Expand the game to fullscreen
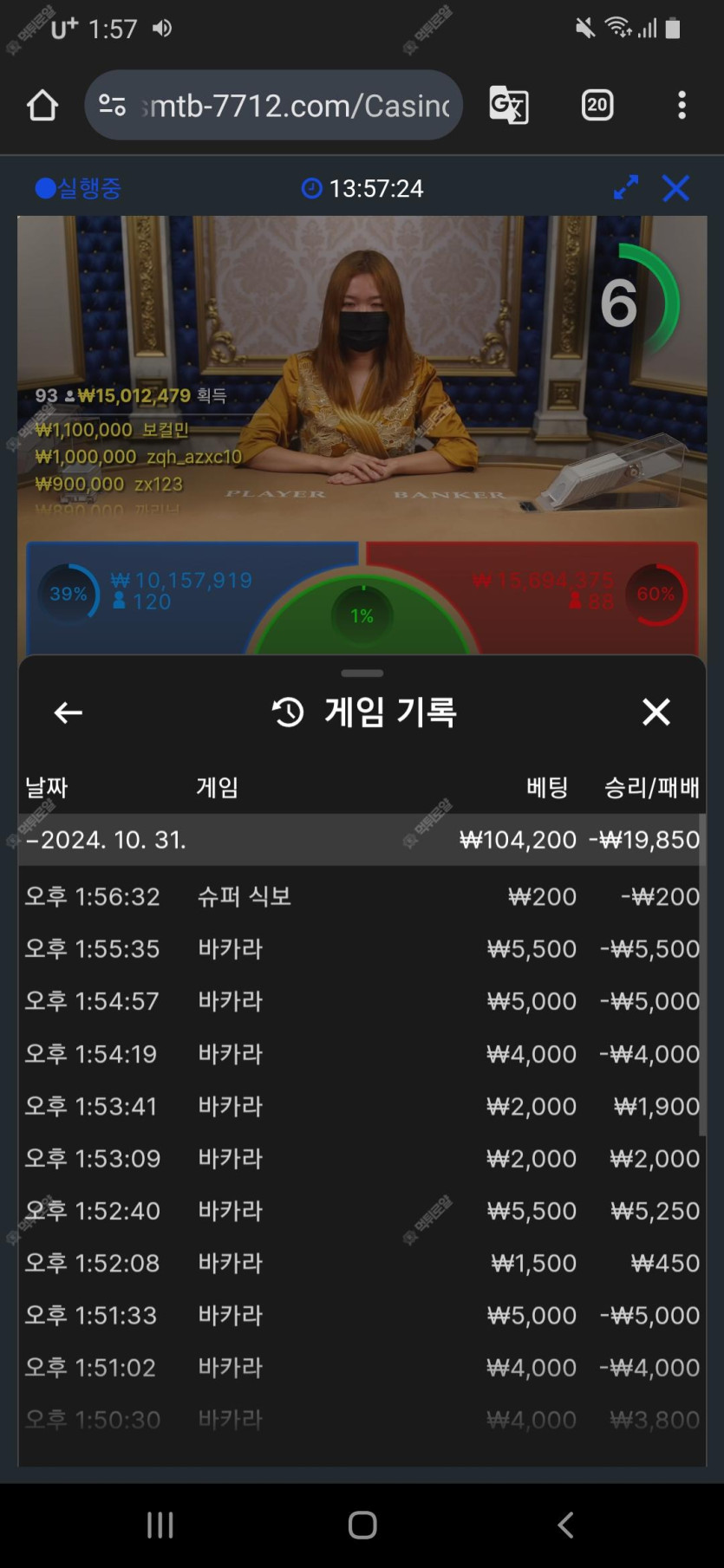The height and width of the screenshot is (1568, 724). [x=625, y=188]
